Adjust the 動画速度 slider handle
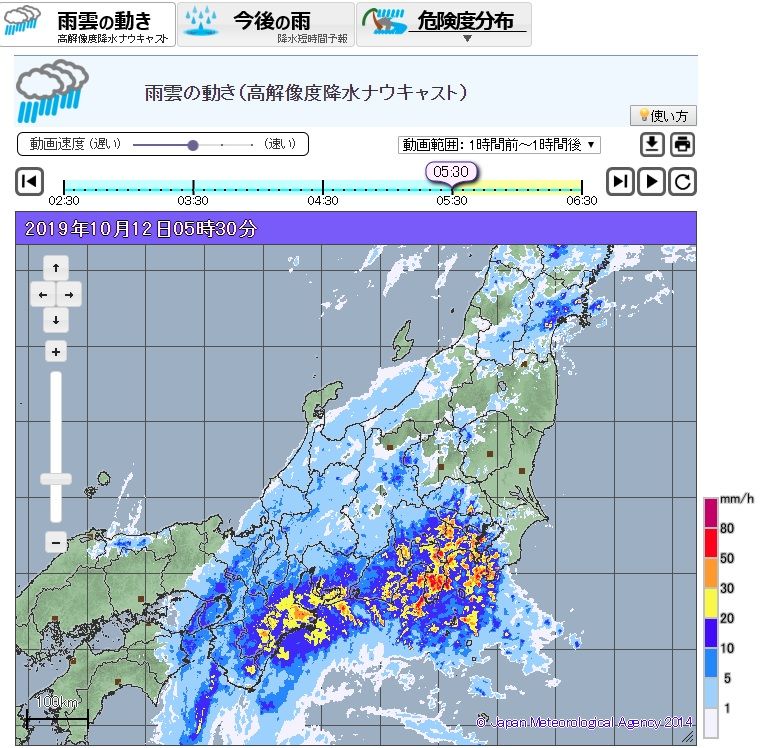Image resolution: width=764 pixels, height=748 pixels. tap(193, 144)
